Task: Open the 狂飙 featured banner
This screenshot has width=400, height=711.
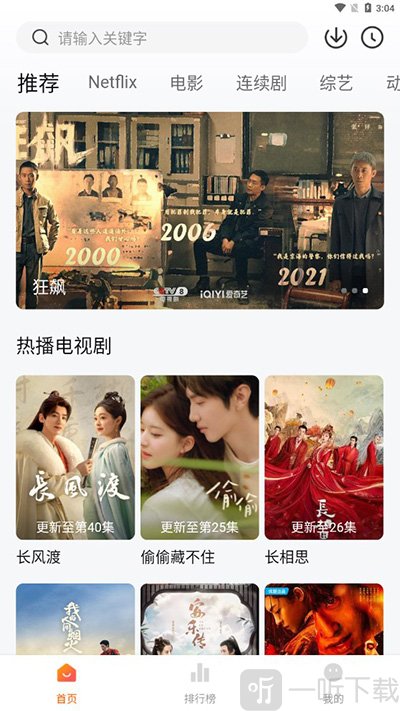Action: click(x=200, y=210)
